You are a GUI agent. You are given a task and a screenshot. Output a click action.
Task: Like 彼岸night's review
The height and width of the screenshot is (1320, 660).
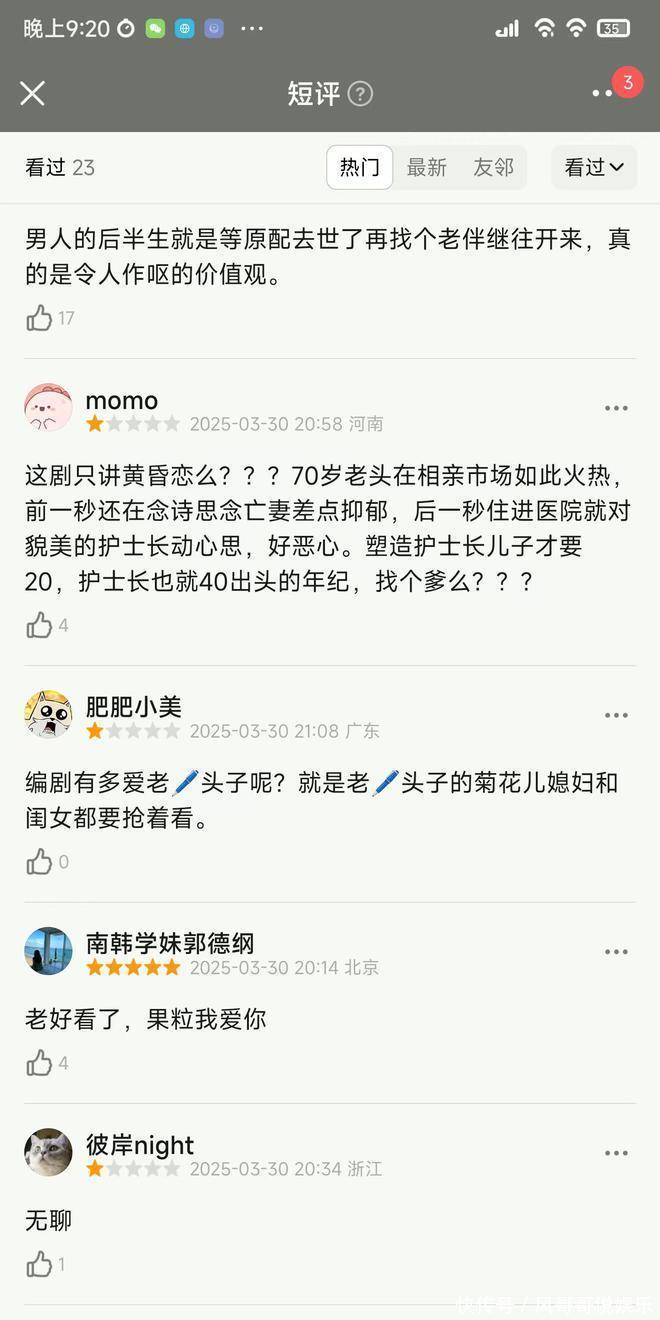[x=40, y=1264]
